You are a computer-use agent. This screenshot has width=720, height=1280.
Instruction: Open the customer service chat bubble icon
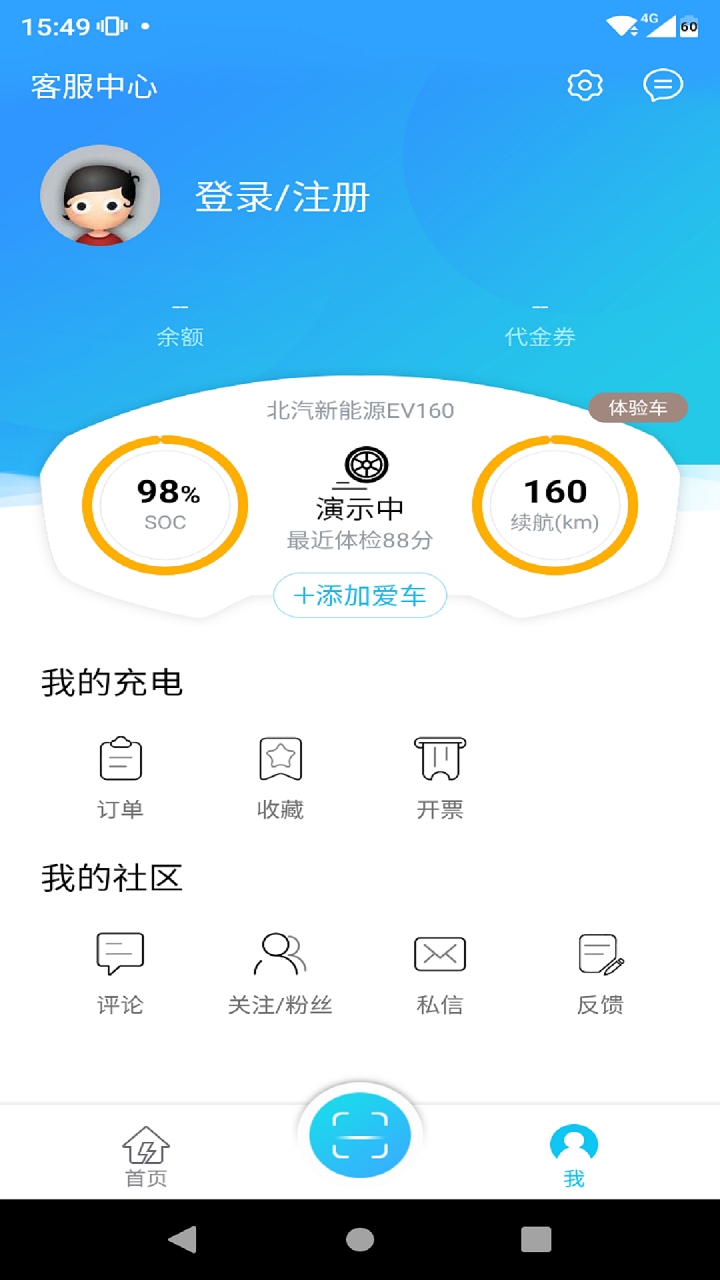(x=663, y=86)
